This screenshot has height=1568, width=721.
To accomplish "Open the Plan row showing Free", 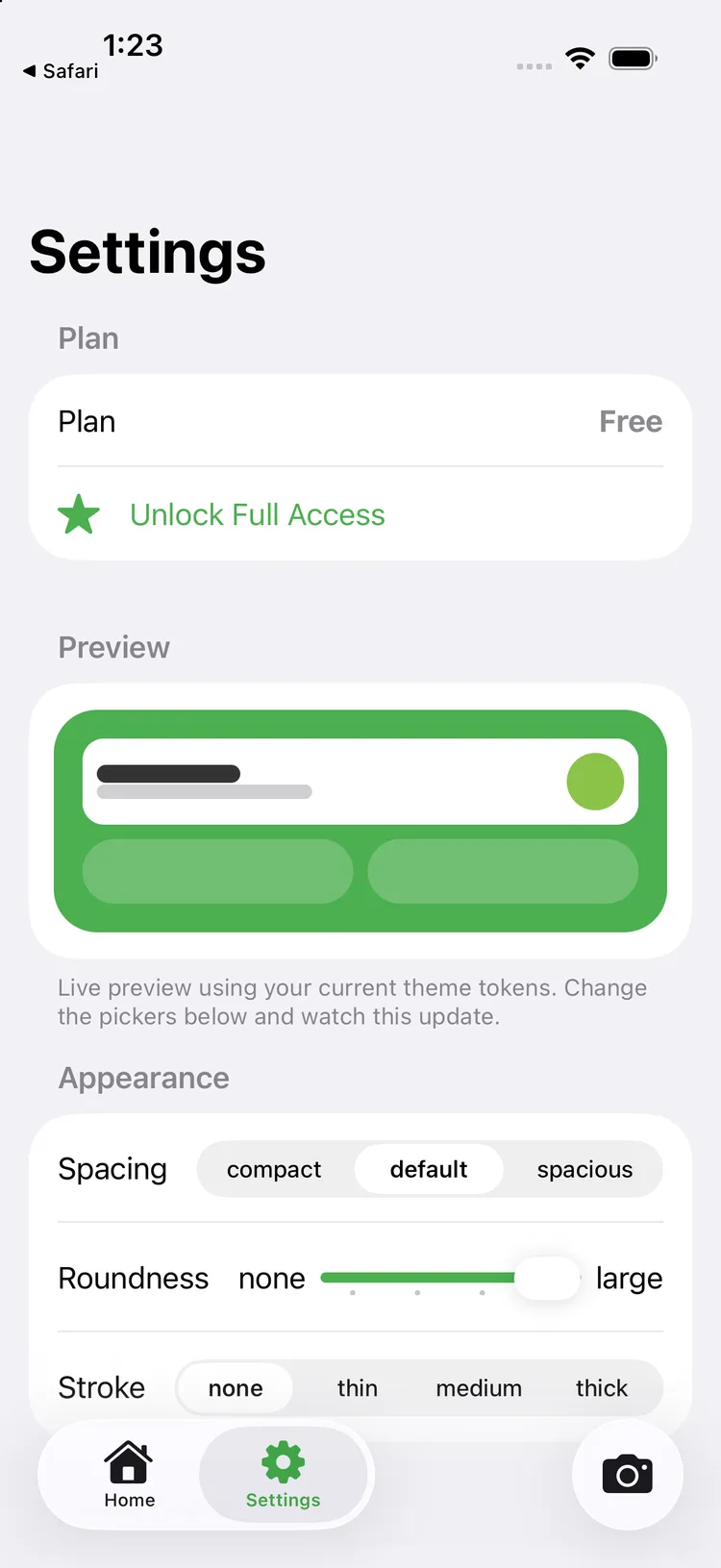I will pyautogui.click(x=360, y=421).
